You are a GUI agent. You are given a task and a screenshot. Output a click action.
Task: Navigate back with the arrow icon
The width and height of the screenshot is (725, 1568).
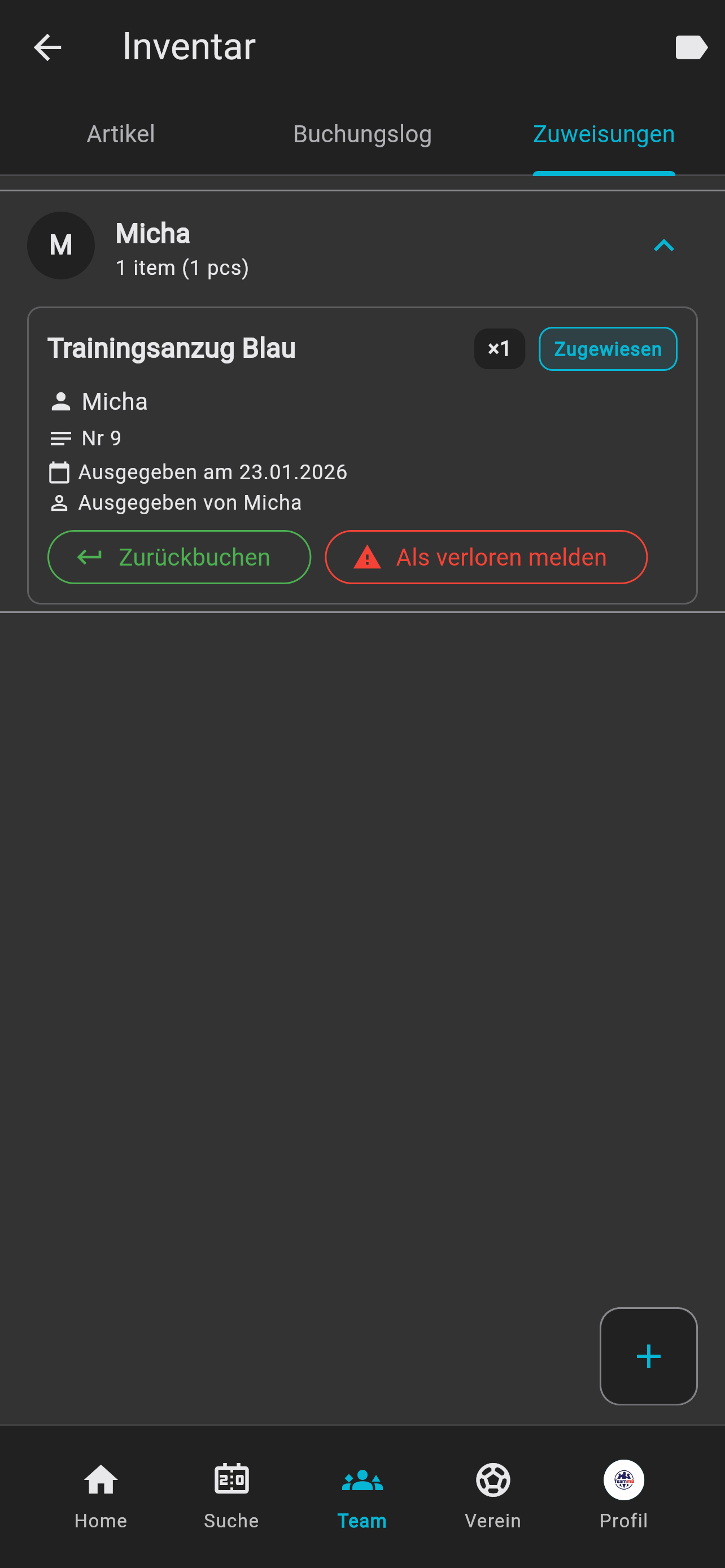click(x=48, y=47)
